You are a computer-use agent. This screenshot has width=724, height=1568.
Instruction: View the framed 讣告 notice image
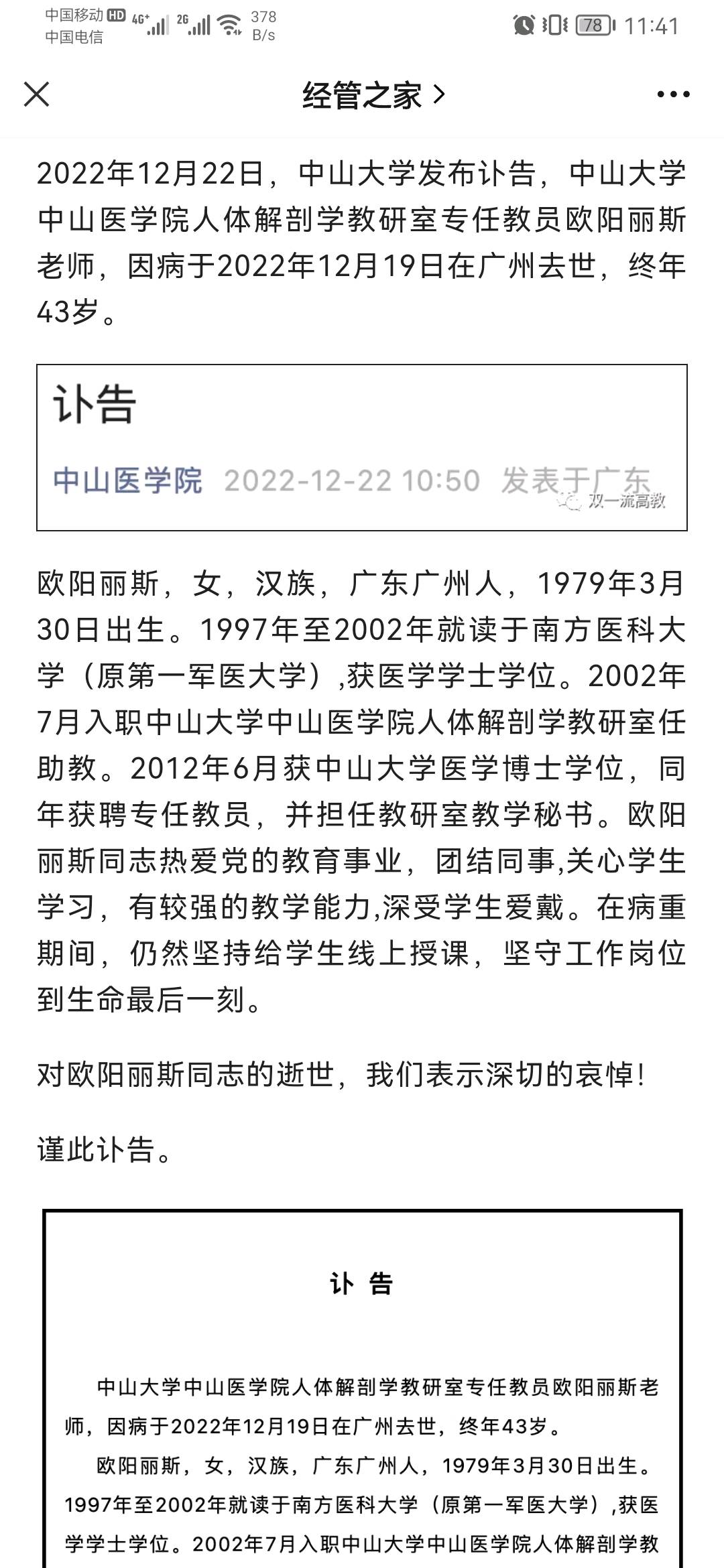(x=362, y=1394)
